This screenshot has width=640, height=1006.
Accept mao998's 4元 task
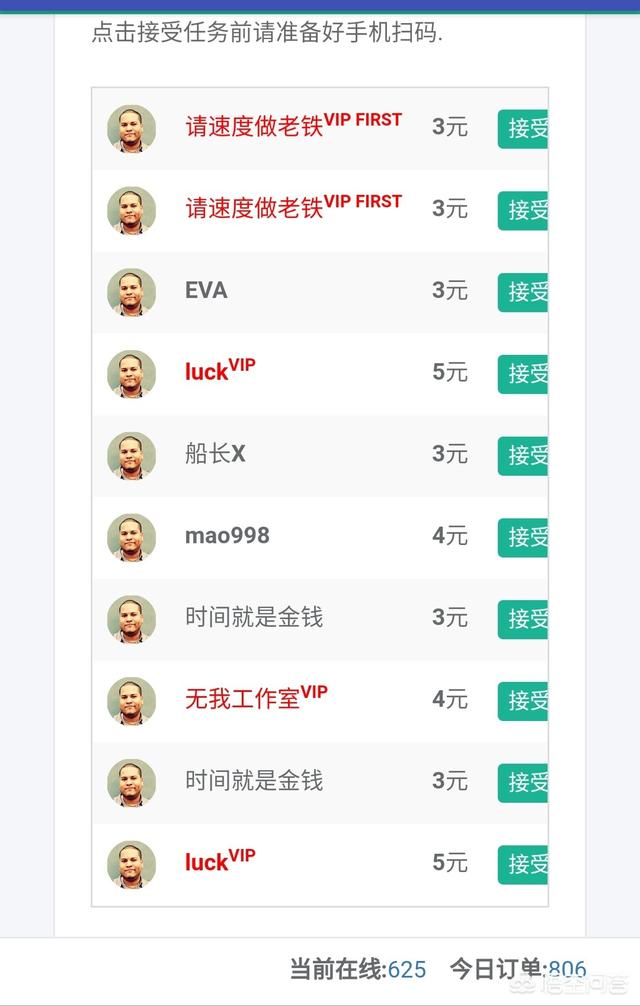pos(523,538)
